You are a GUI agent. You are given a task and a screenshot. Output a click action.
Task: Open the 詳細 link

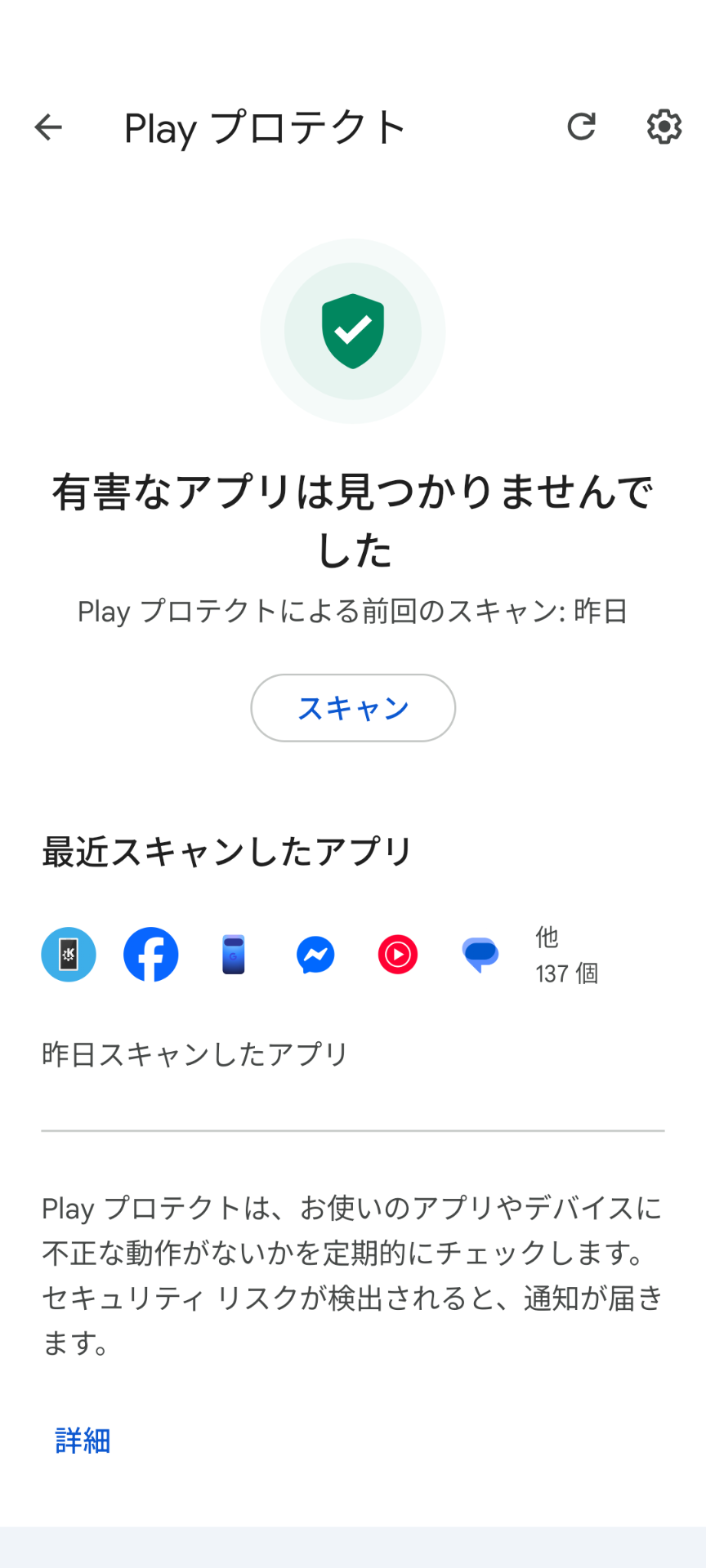coord(83,1441)
